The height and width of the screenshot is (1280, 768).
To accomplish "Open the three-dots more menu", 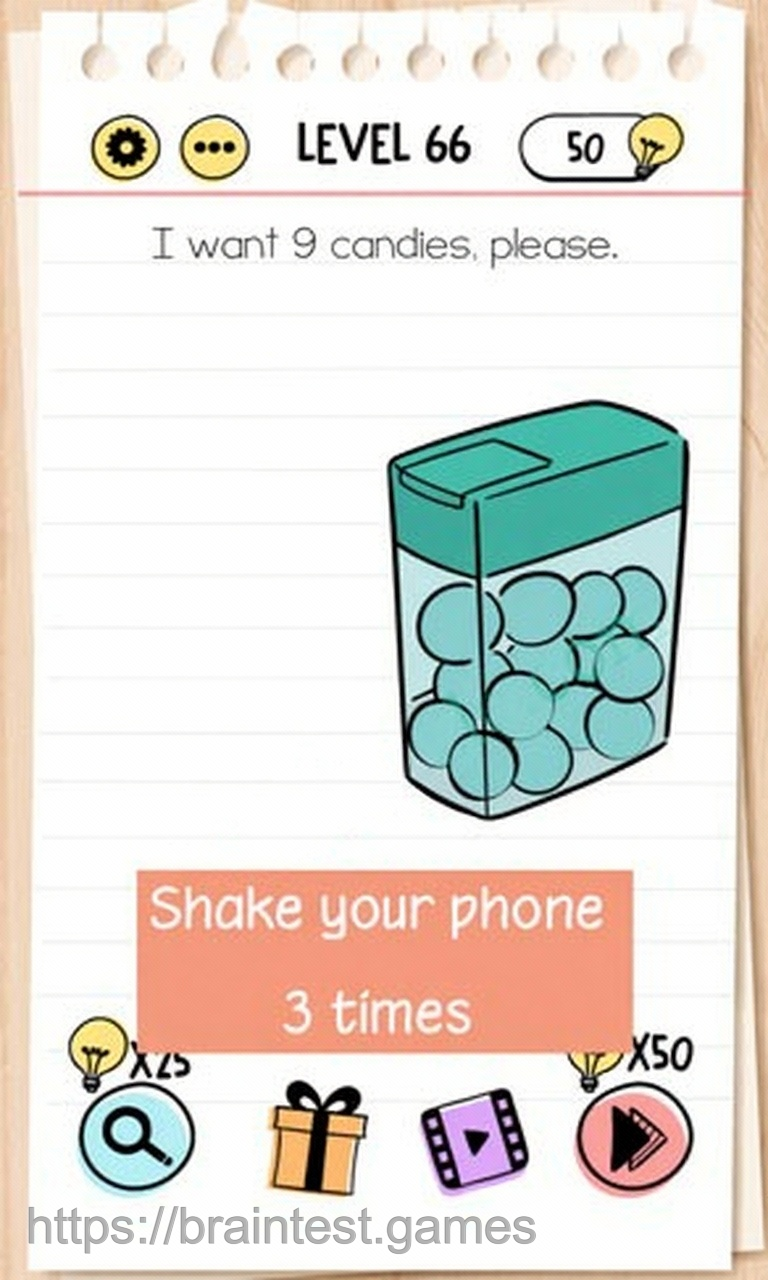I will [x=214, y=149].
